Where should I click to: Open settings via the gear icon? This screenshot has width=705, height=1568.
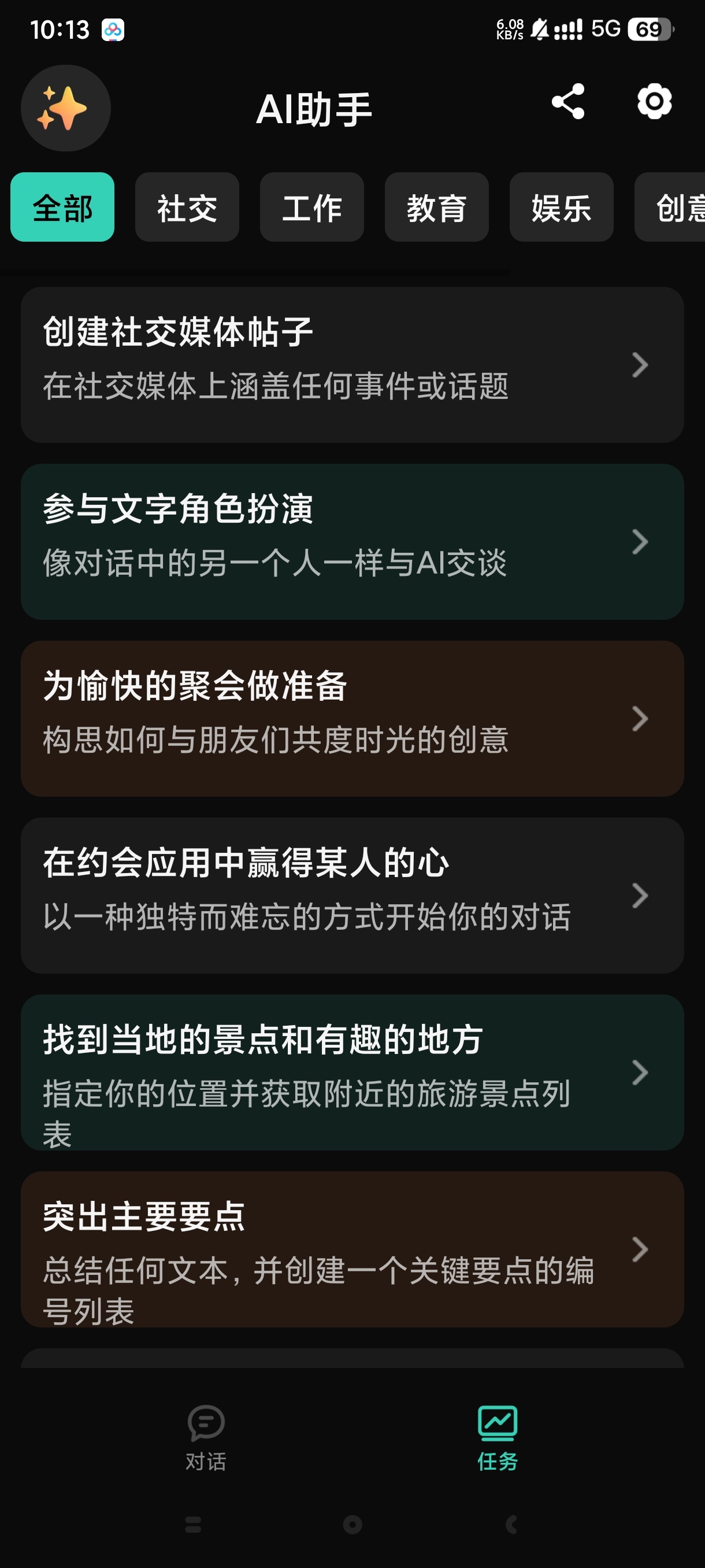[x=654, y=102]
